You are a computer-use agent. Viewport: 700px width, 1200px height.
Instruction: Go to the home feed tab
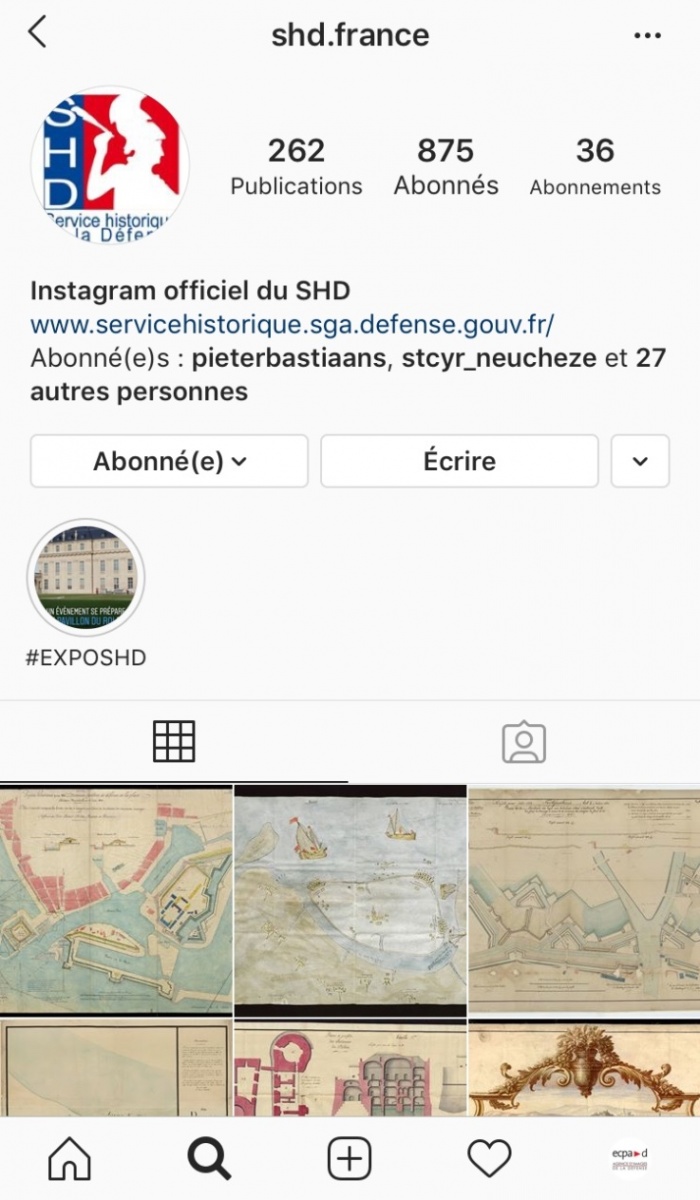(70, 1159)
